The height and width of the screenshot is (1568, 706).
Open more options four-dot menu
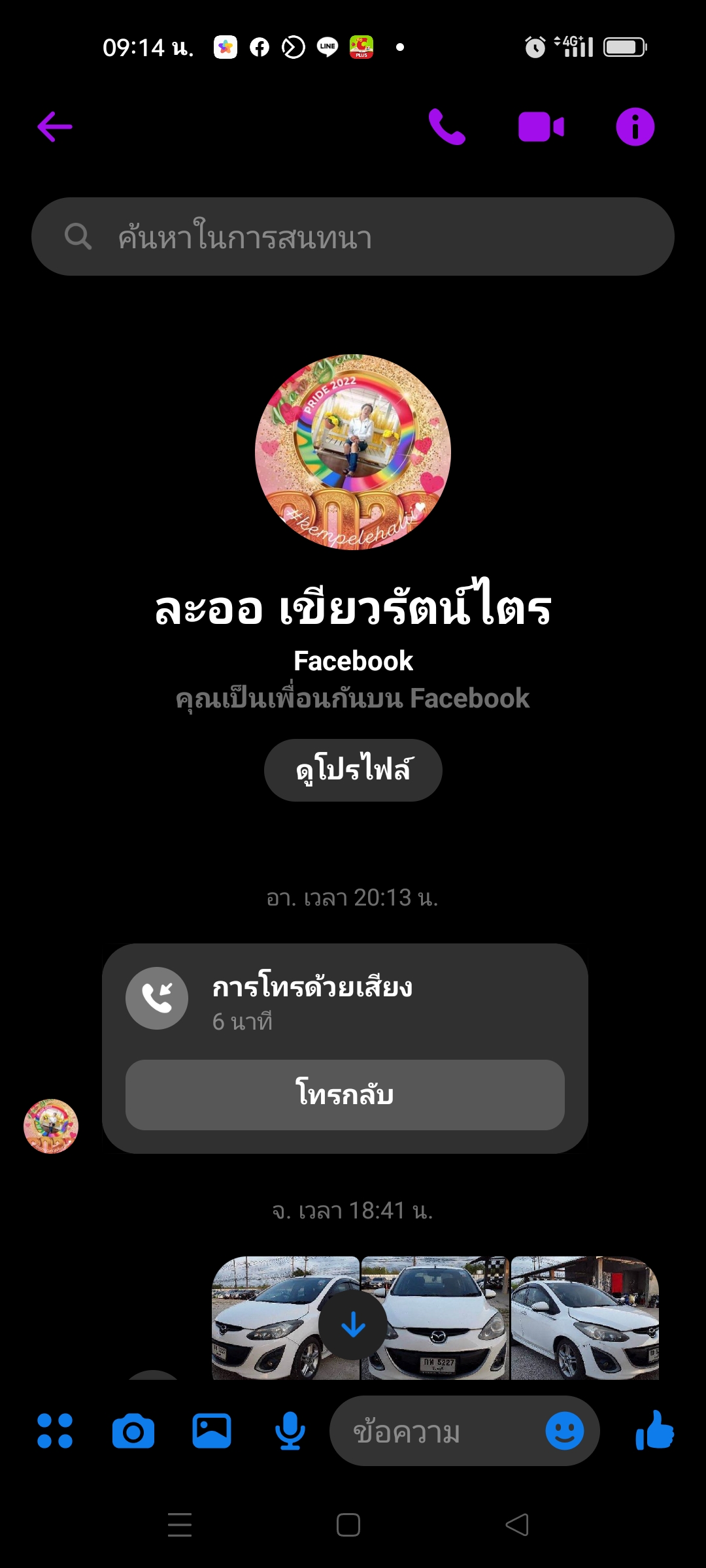55,1431
